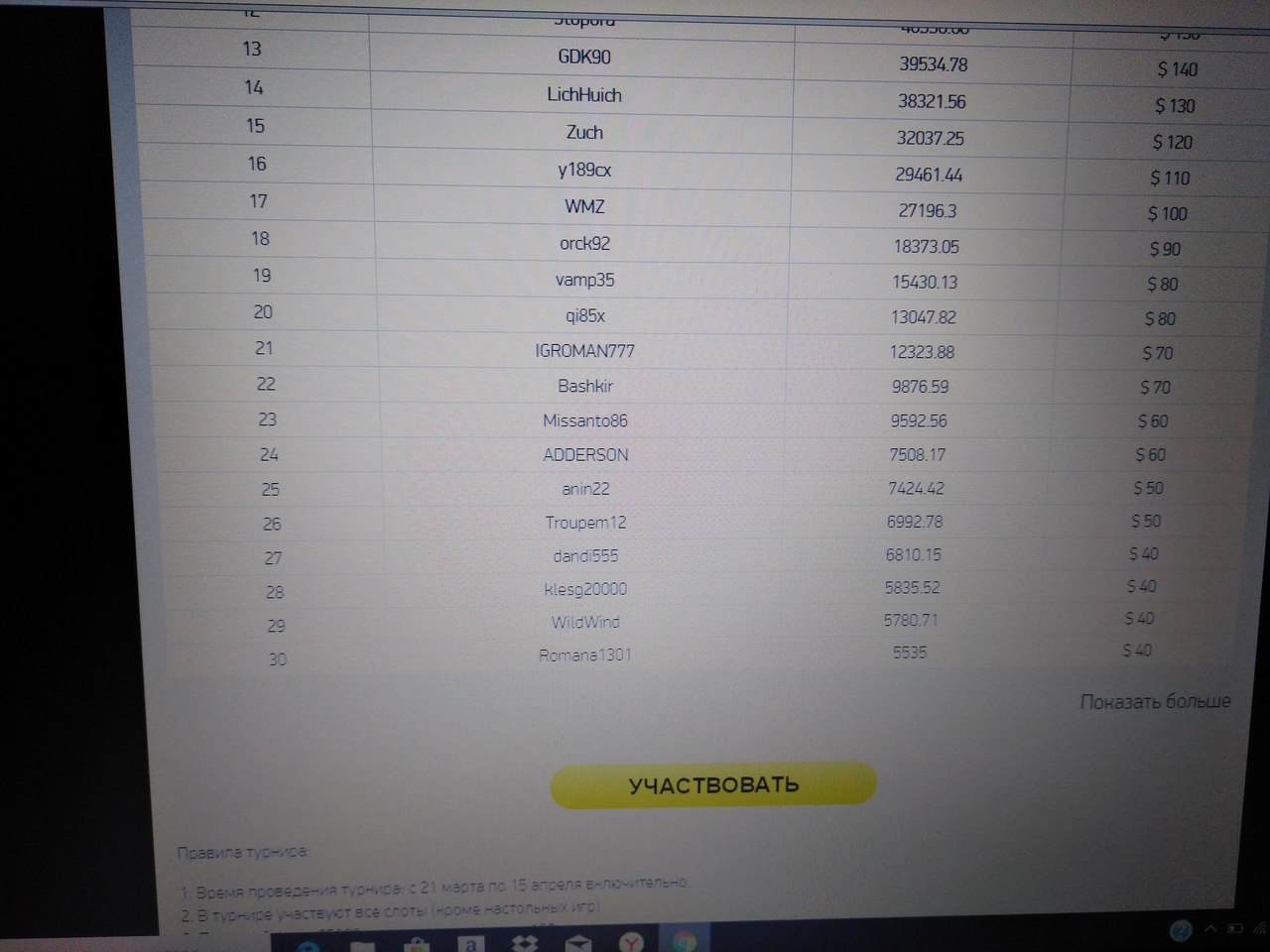Show more rows via Показать больше
1270x952 pixels.
click(x=1155, y=701)
